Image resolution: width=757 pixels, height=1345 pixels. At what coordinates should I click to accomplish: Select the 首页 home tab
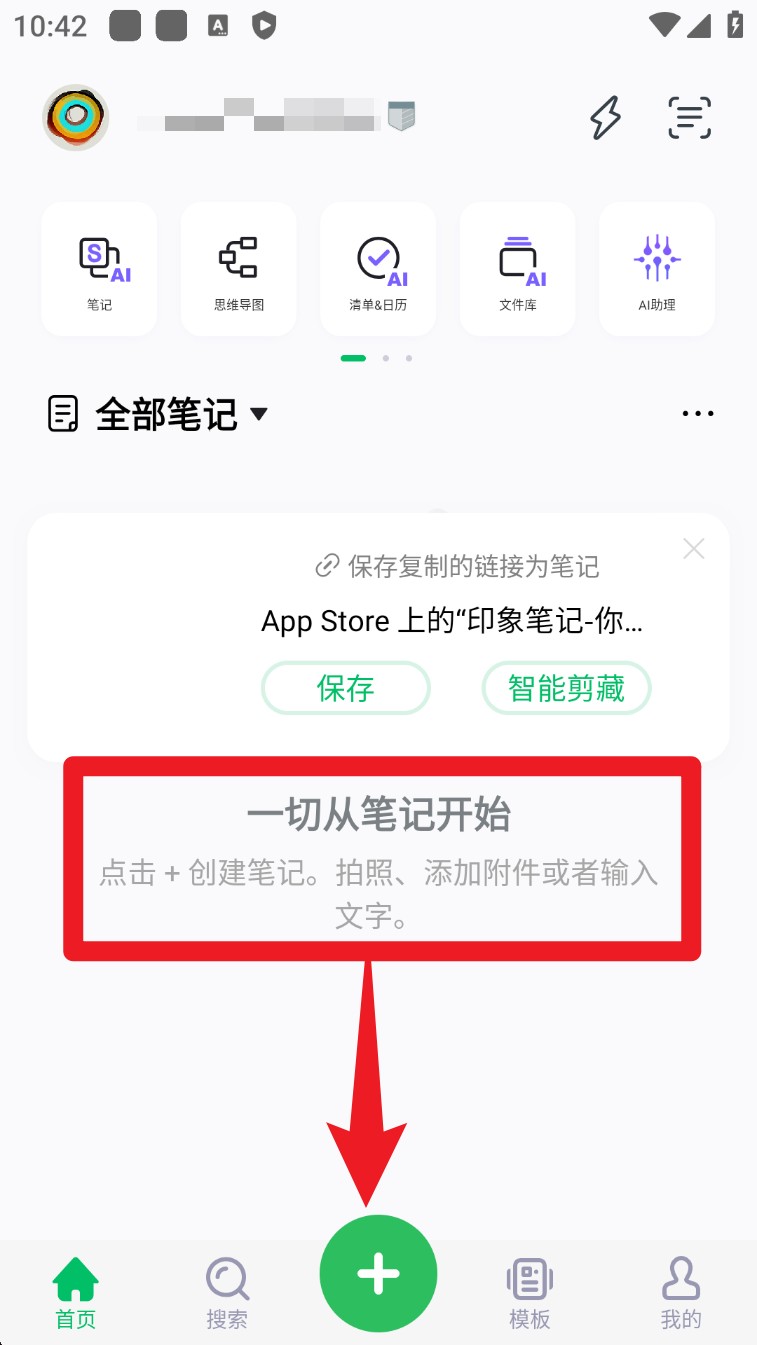(x=76, y=1293)
